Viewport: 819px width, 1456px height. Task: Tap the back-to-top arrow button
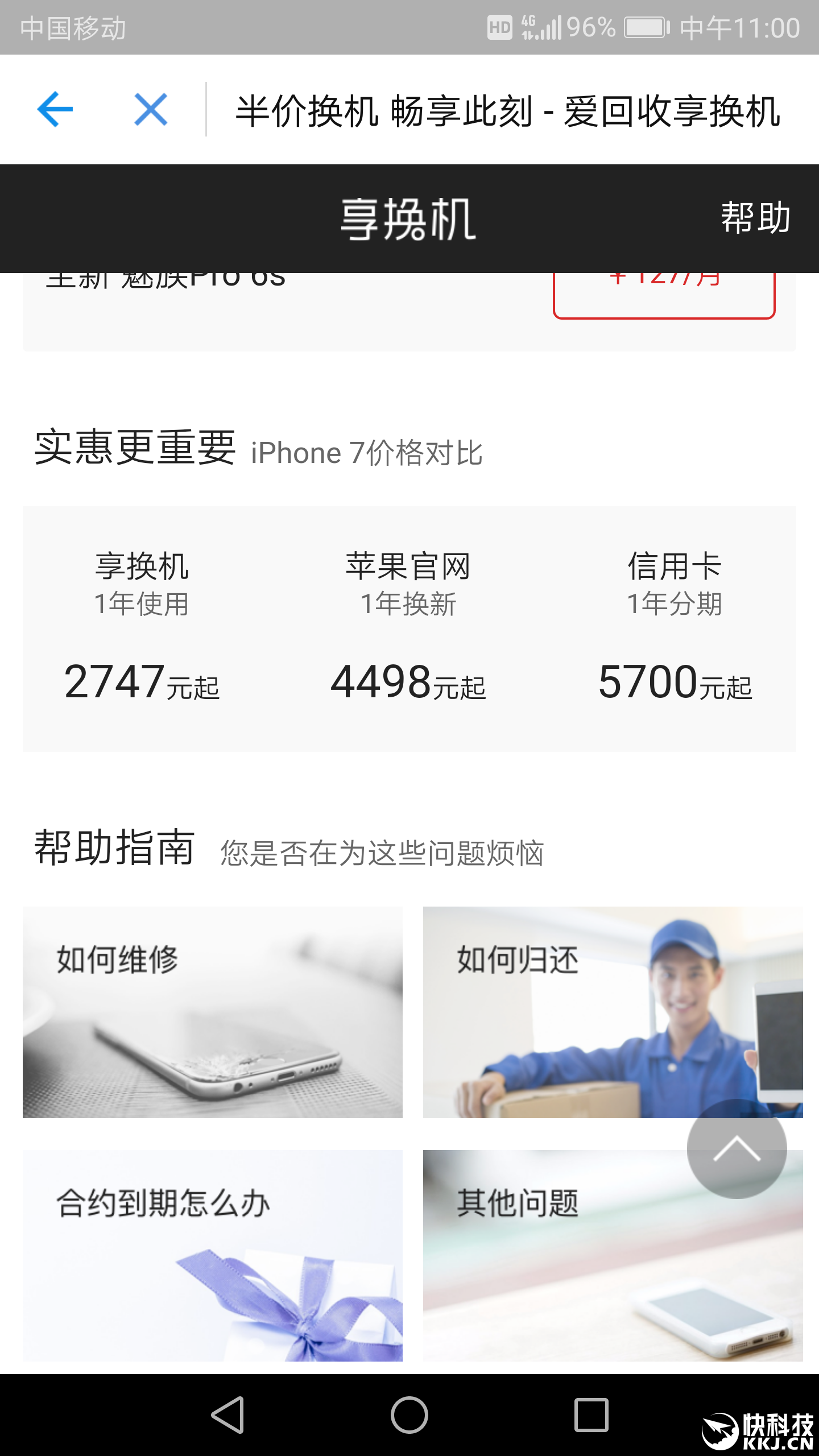coord(737,1149)
